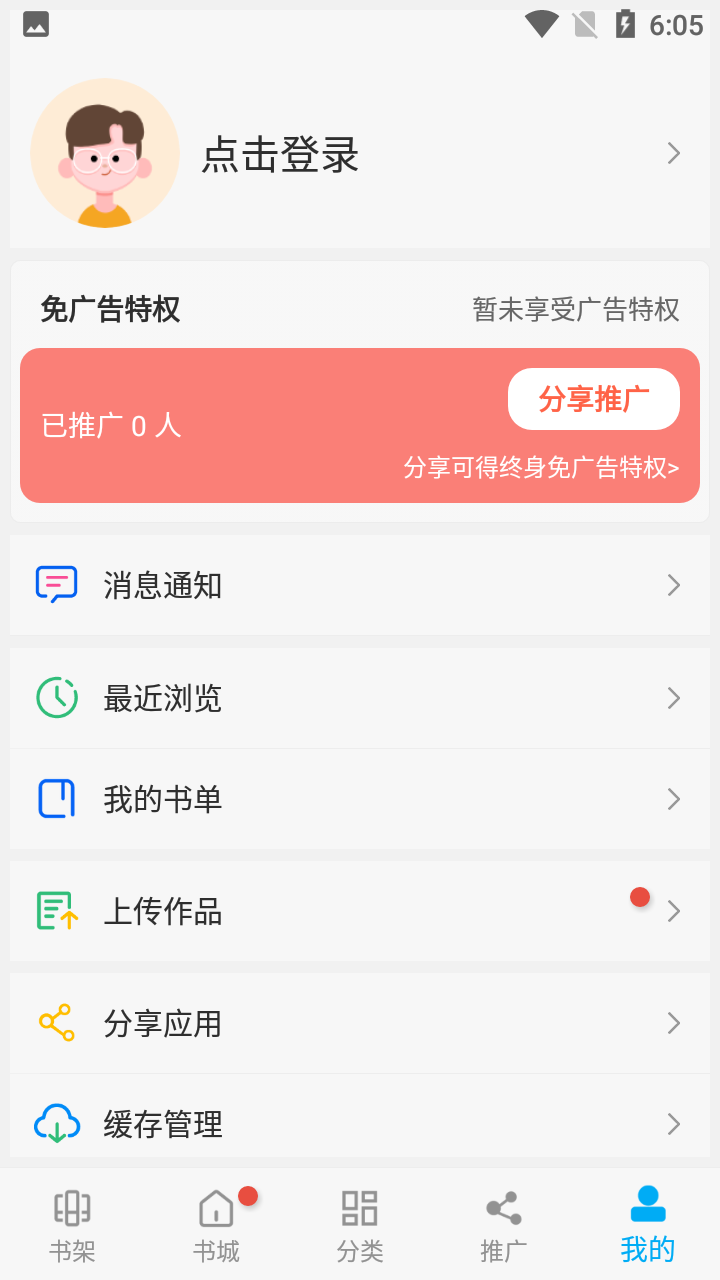Switch to the 书架 tab
The image size is (720, 1280).
71,1225
